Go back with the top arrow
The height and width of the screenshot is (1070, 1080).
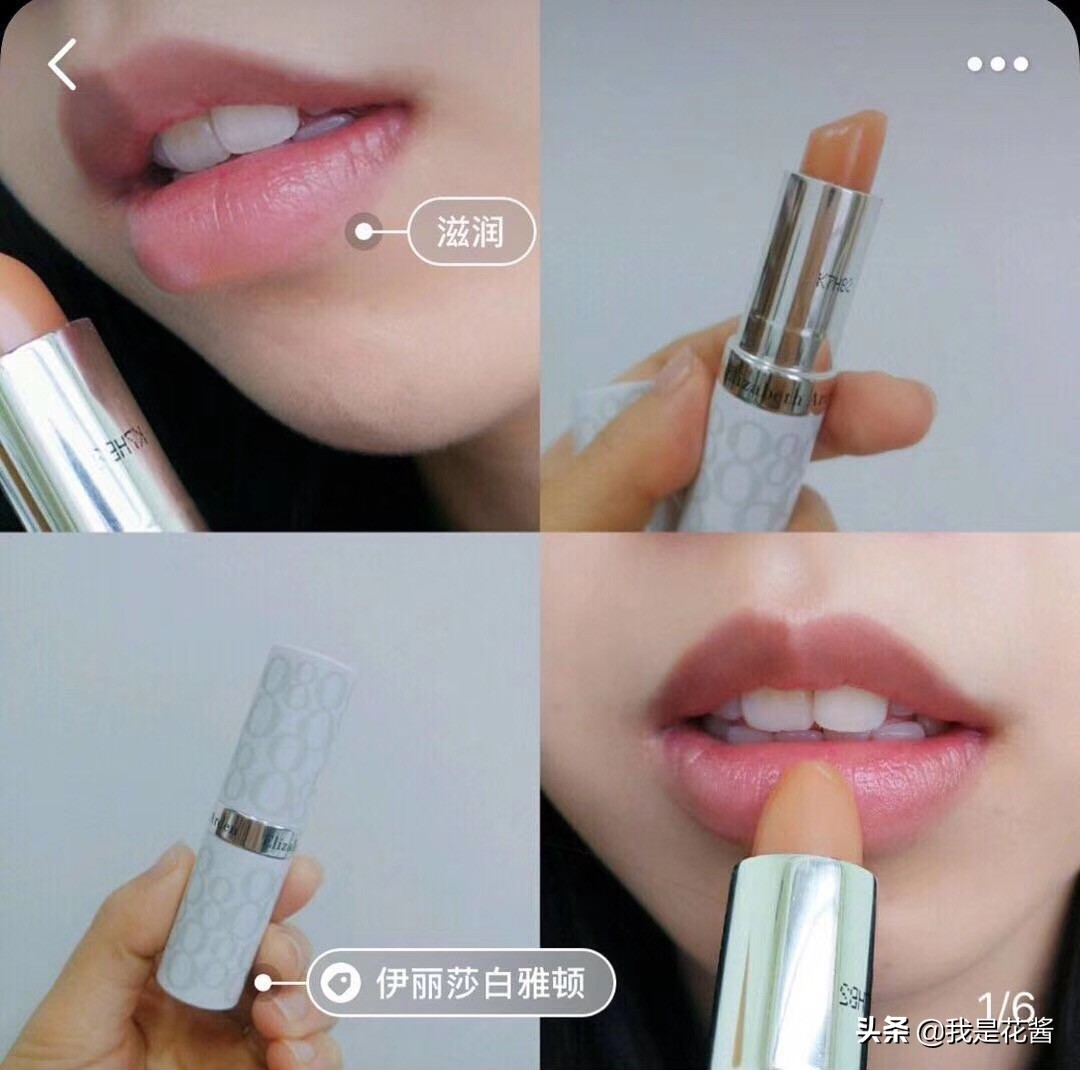tap(62, 65)
